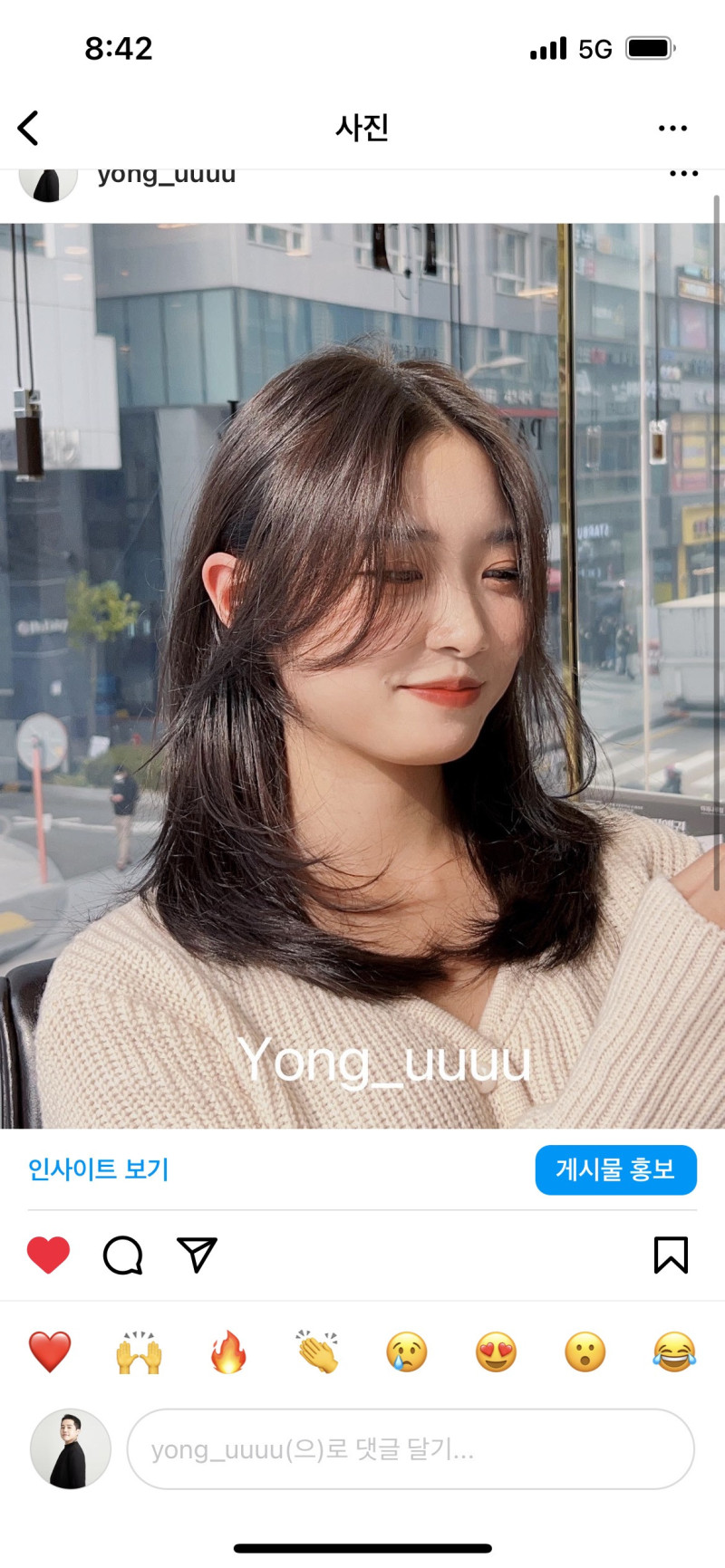Insert clapping hands emoji reaction
The width and height of the screenshot is (725, 1568).
317,1352
